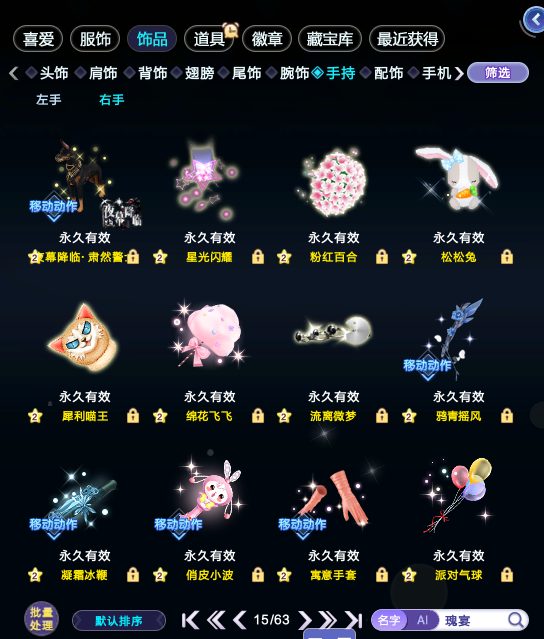Tap the magnifier search icon
This screenshot has height=639, width=544.
point(516,620)
